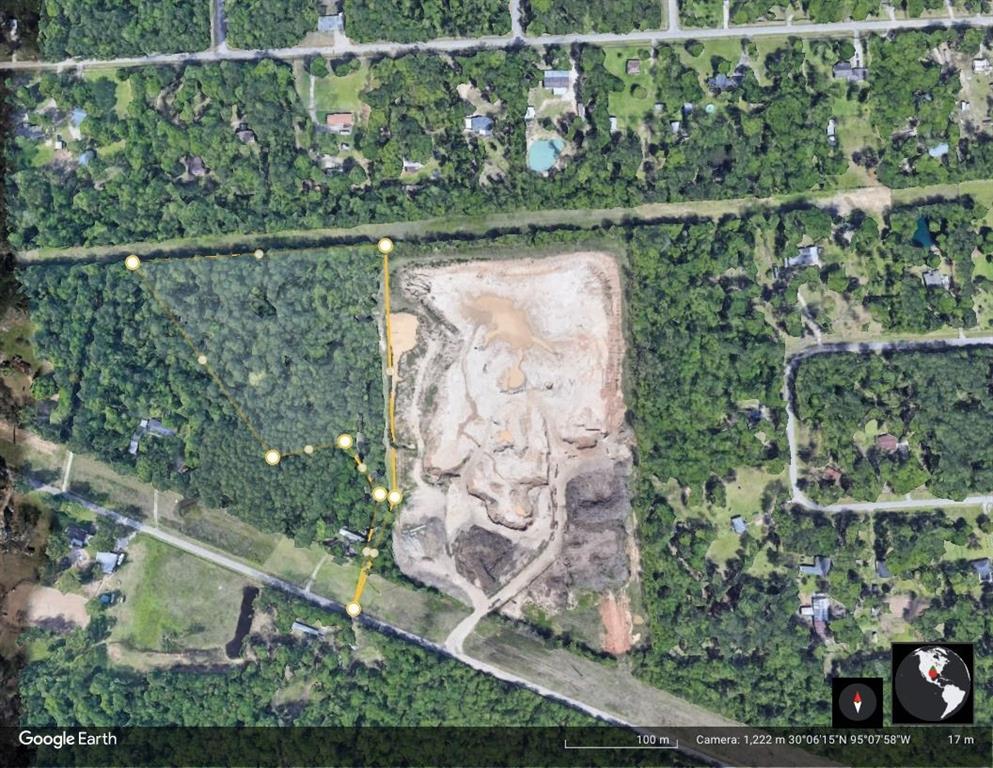
Task: Tap the globe overview mini-map
Action: (932, 683)
